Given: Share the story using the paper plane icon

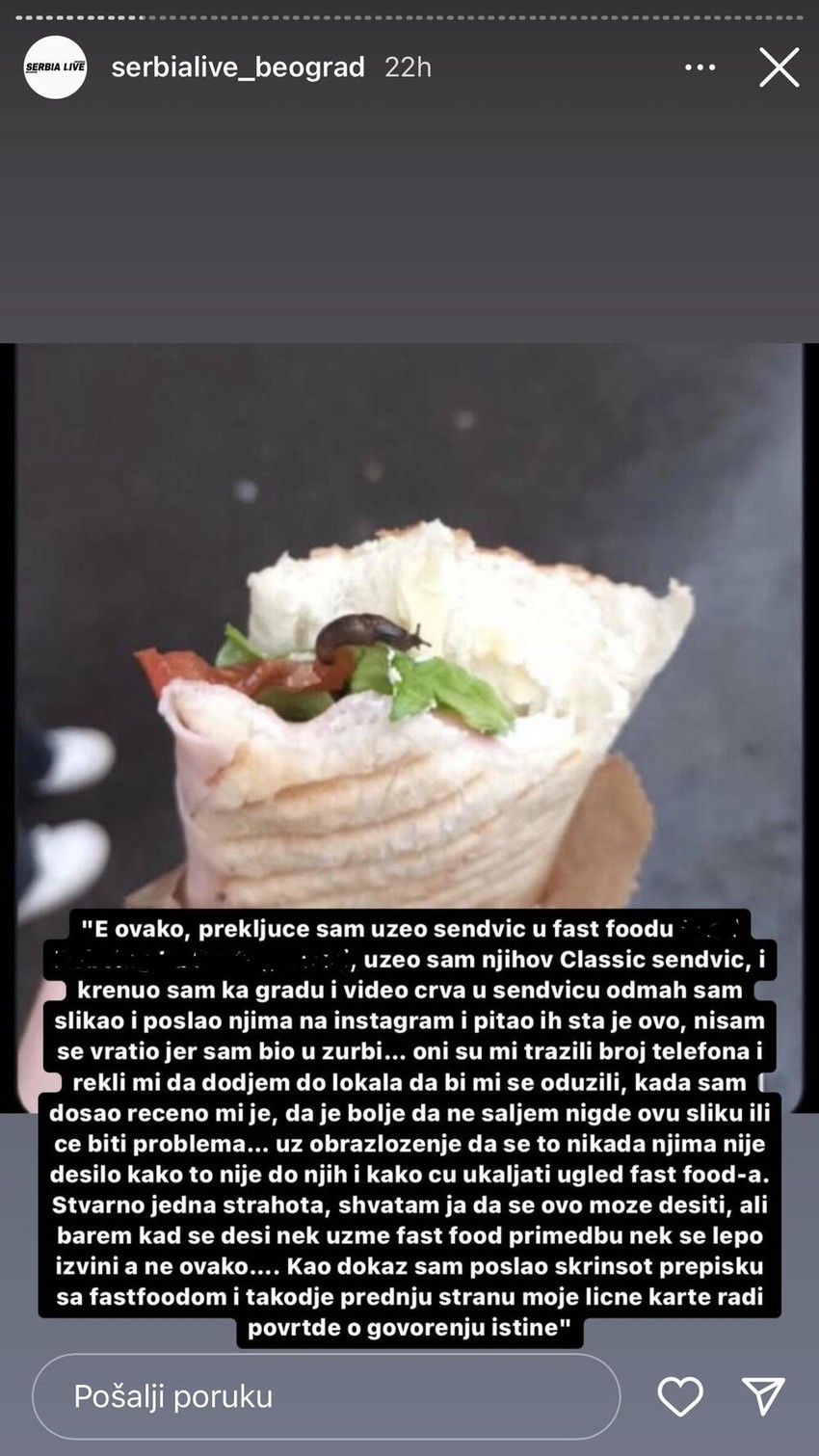Looking at the screenshot, I should tap(764, 1394).
